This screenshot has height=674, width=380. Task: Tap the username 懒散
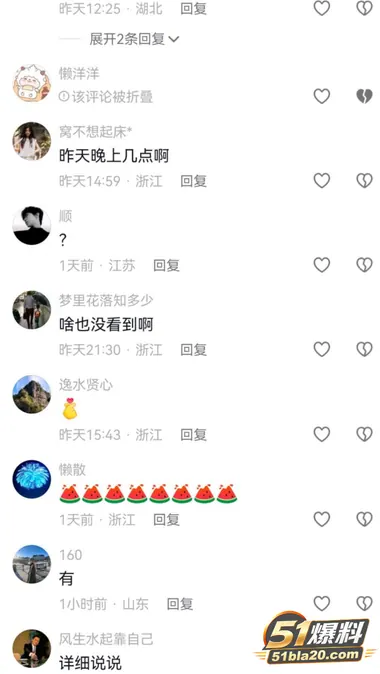73,470
